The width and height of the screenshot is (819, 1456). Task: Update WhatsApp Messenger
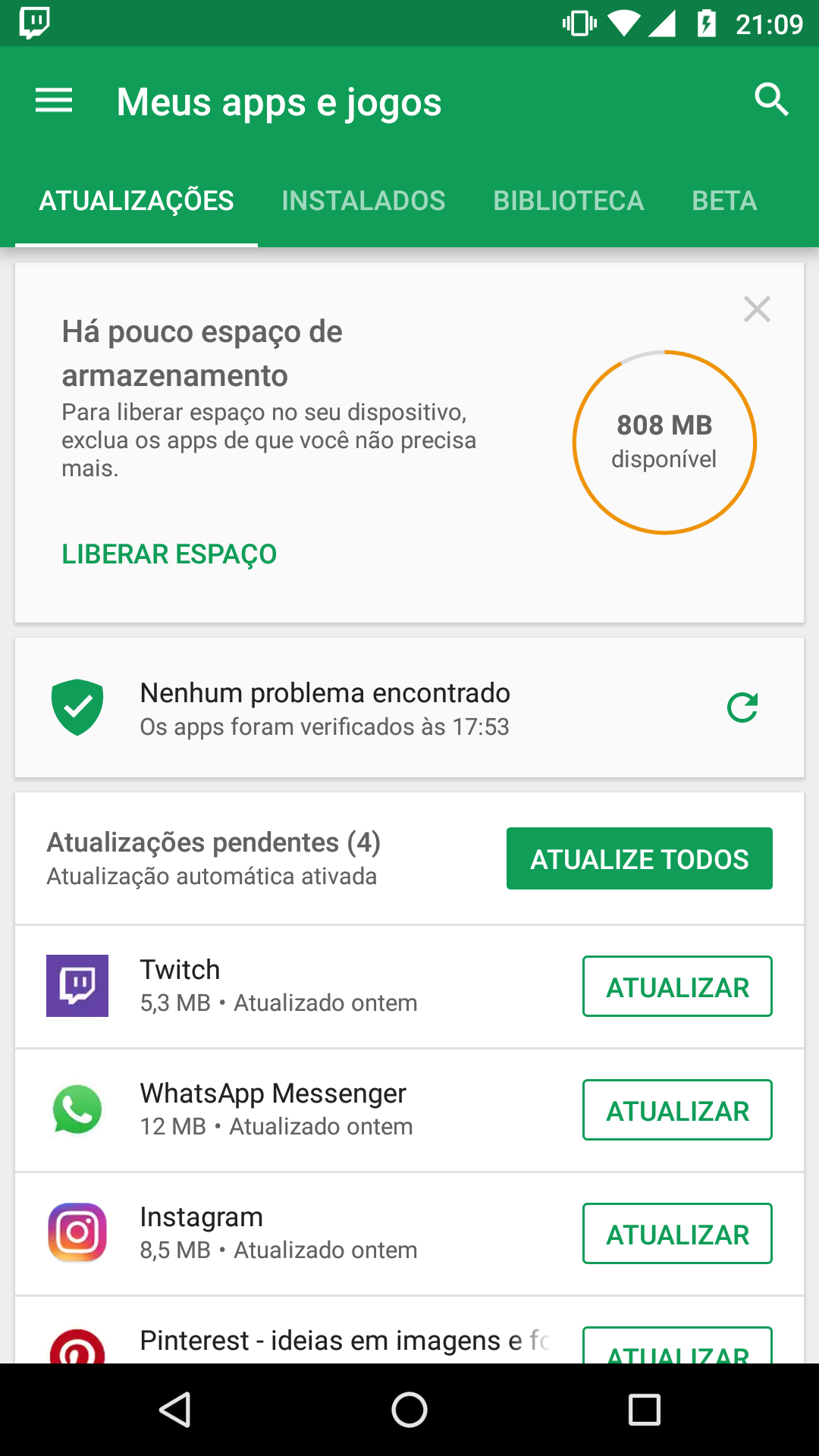(677, 1110)
